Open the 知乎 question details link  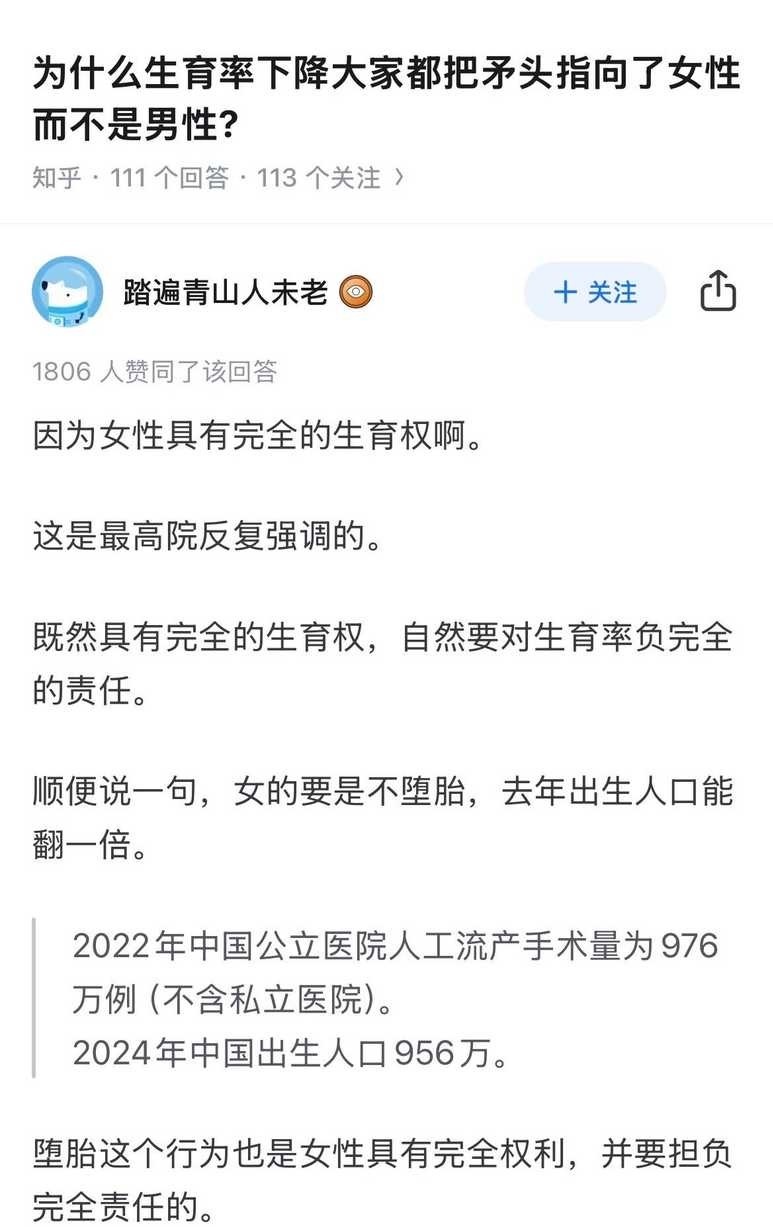(x=218, y=178)
